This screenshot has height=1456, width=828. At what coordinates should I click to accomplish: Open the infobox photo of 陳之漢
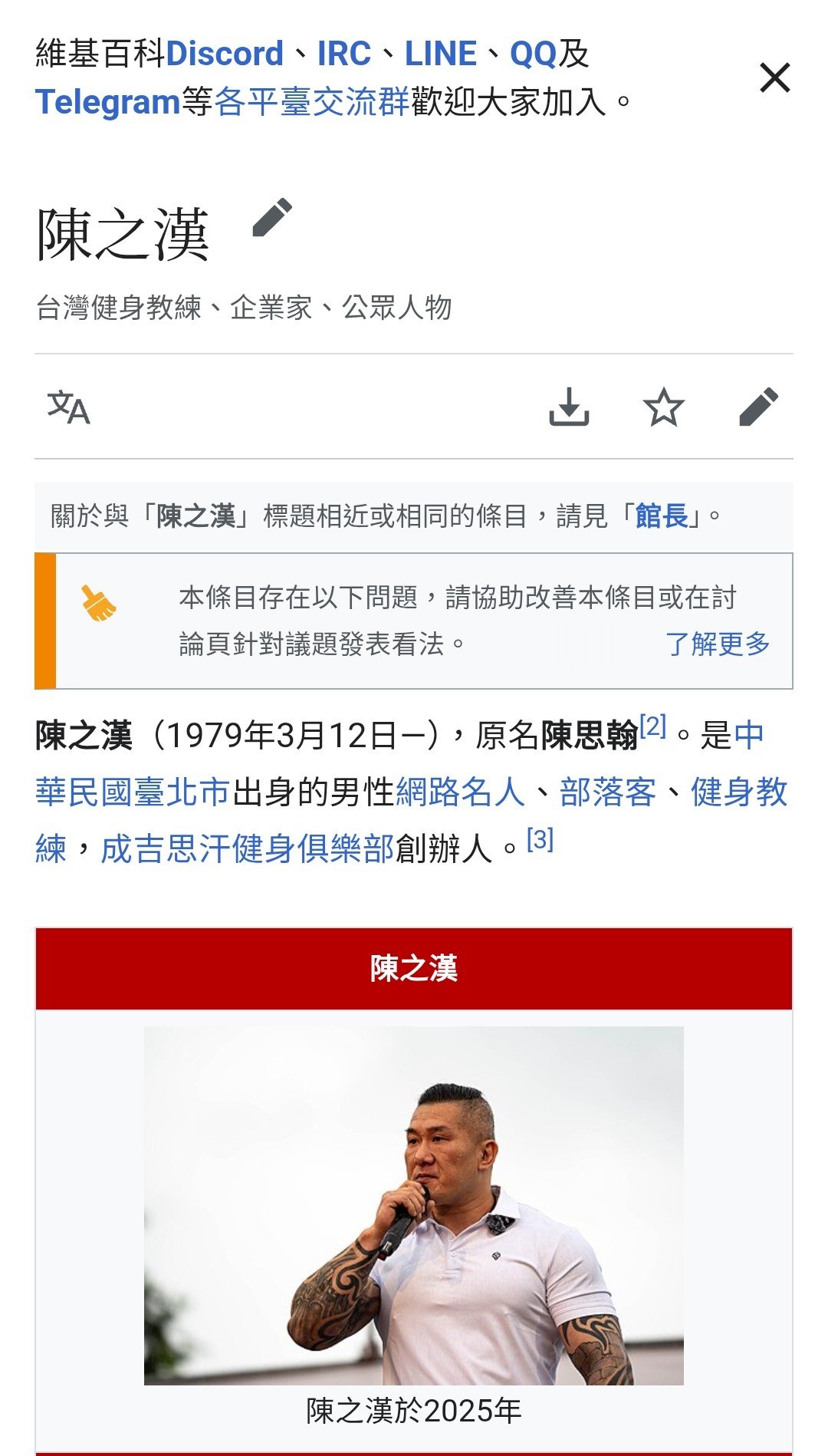coord(414,1205)
